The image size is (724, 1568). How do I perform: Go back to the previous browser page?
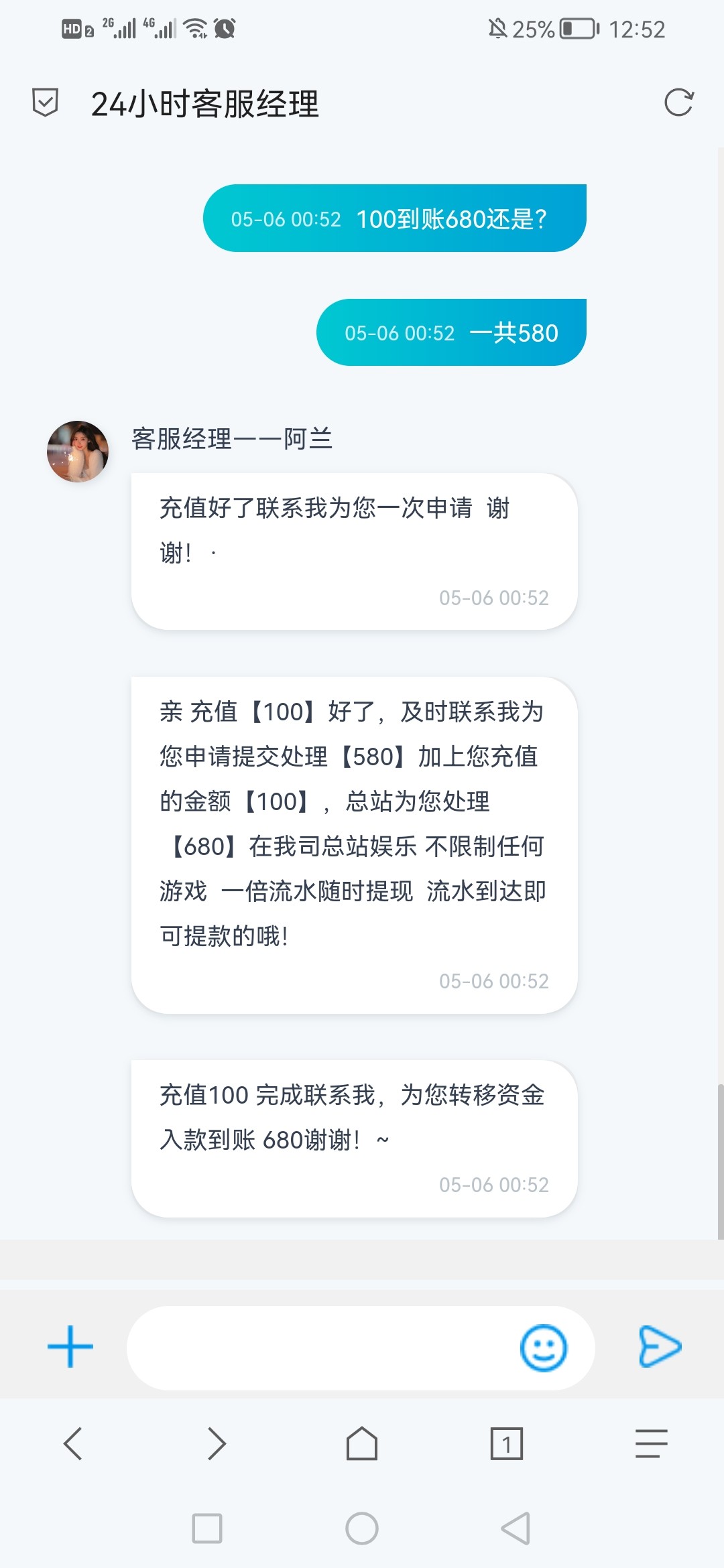[x=72, y=1443]
